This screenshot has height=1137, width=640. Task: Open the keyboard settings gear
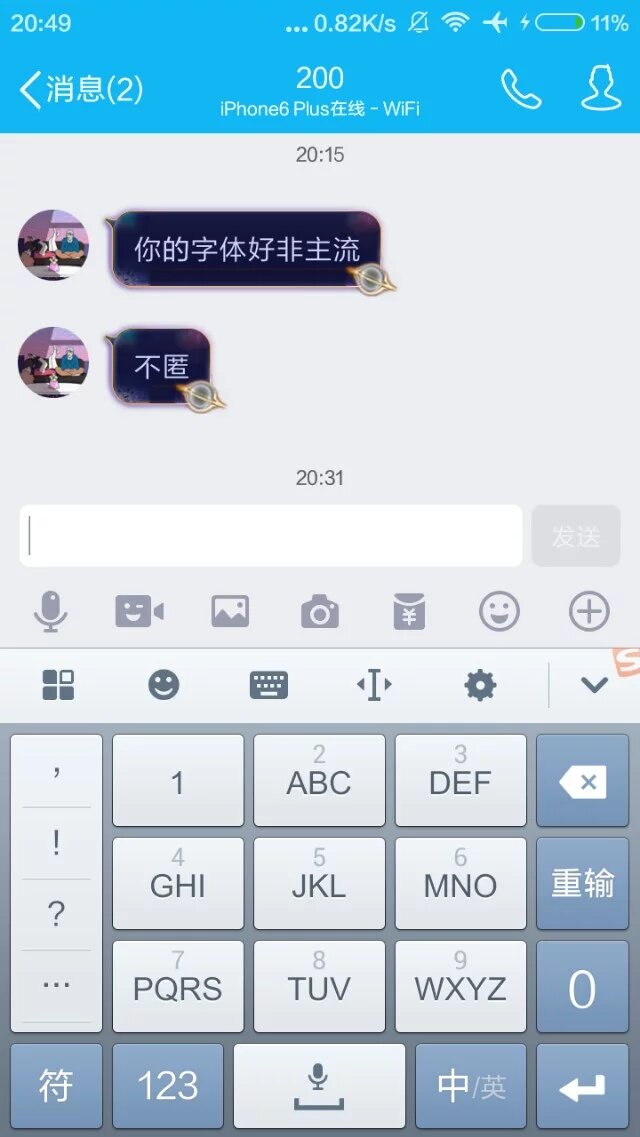[x=480, y=685]
